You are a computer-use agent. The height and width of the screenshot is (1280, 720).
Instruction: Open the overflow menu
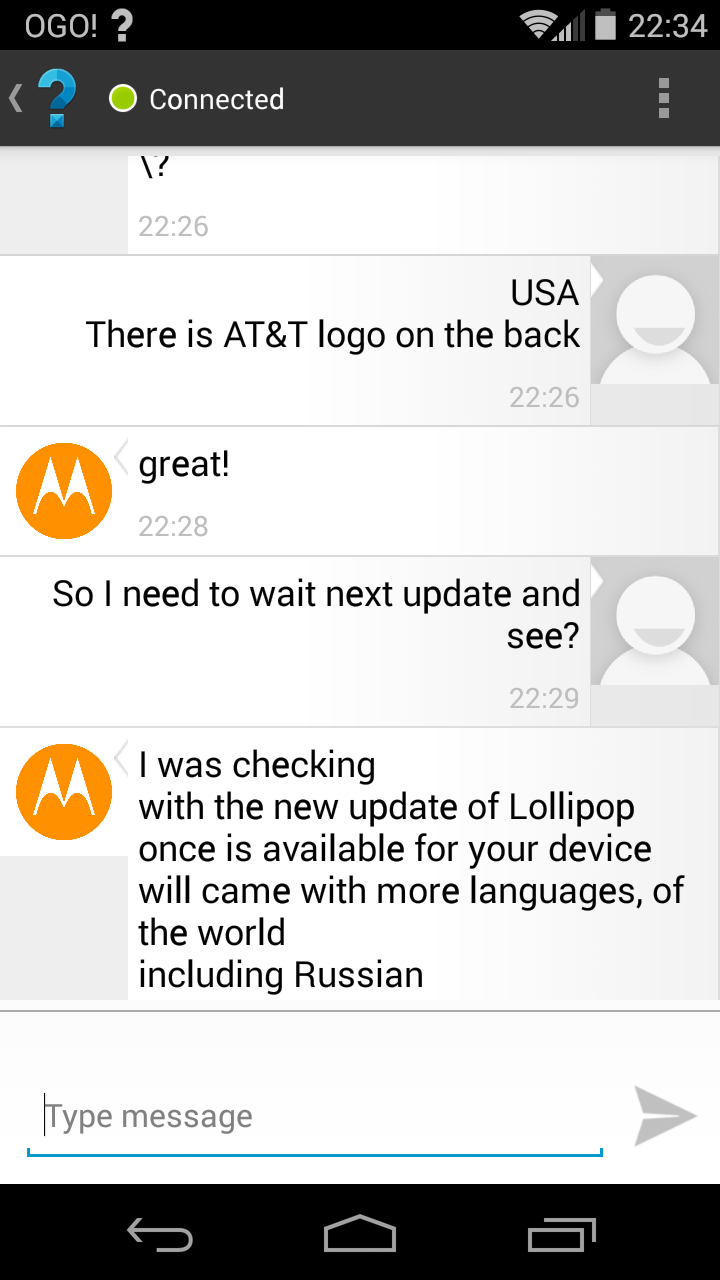(664, 98)
